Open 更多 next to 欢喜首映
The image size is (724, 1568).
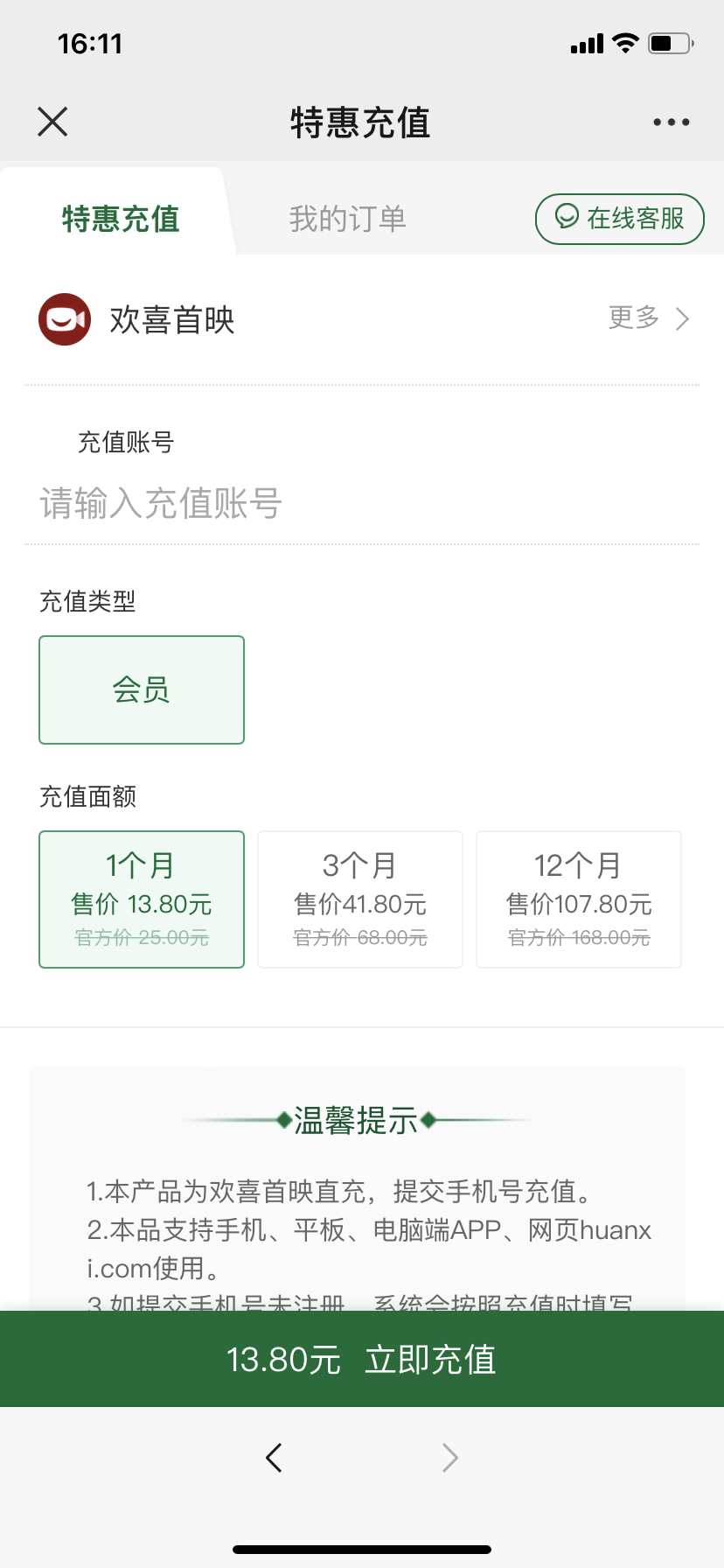[x=649, y=318]
